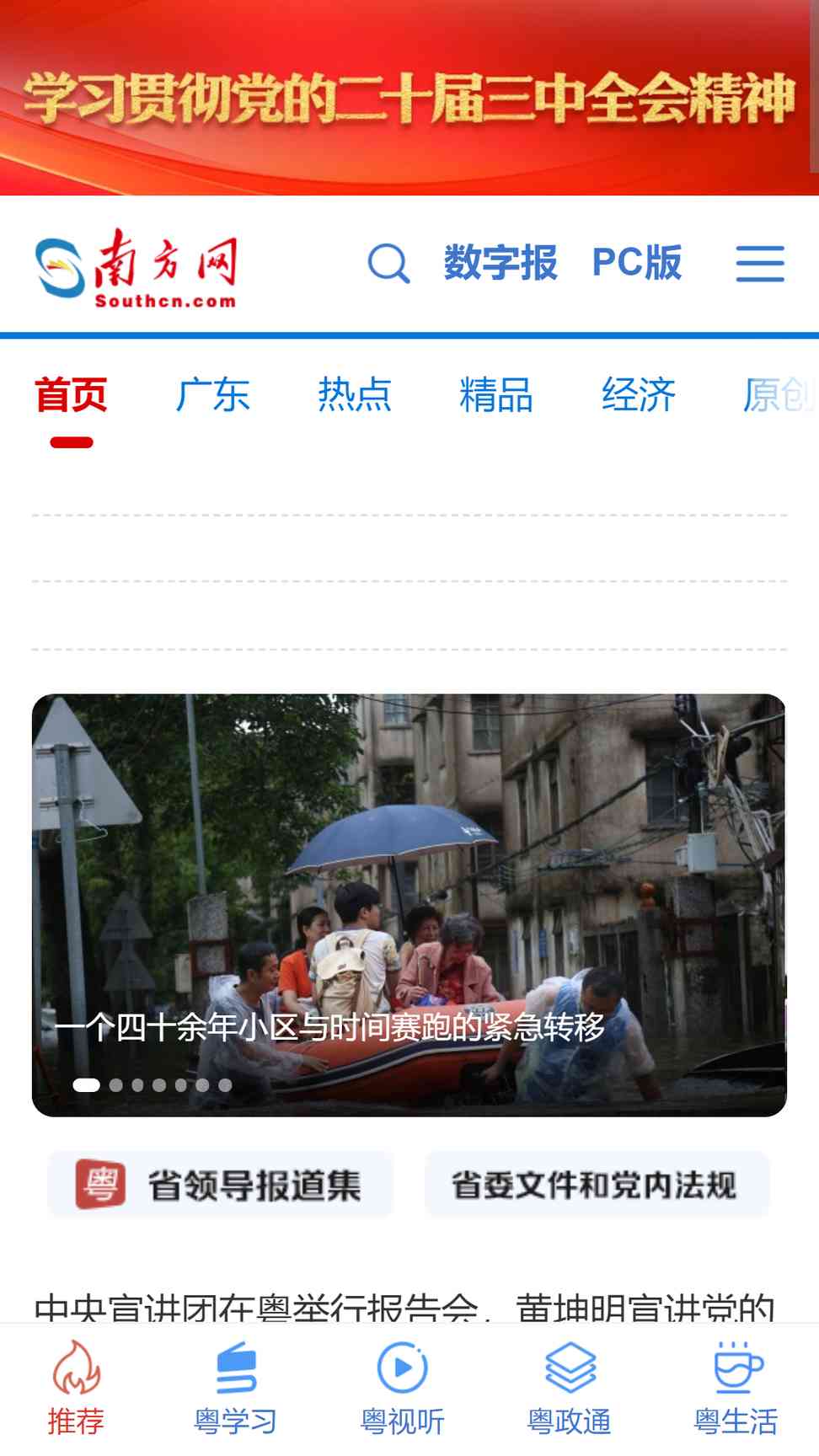Open the 数字报 digital newspaper link
This screenshot has width=819, height=1456.
(x=500, y=263)
